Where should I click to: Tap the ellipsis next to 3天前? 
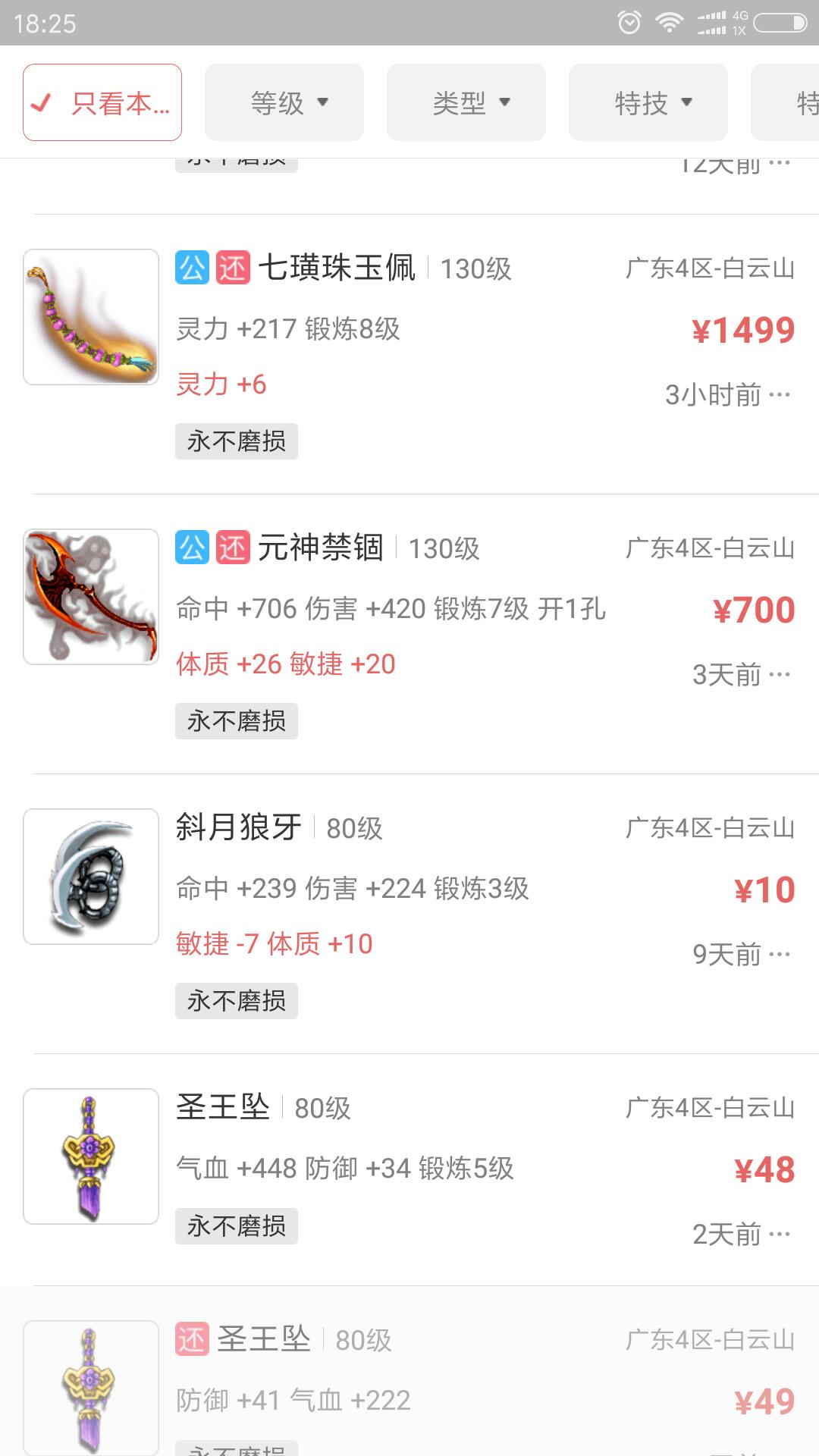[x=780, y=675]
